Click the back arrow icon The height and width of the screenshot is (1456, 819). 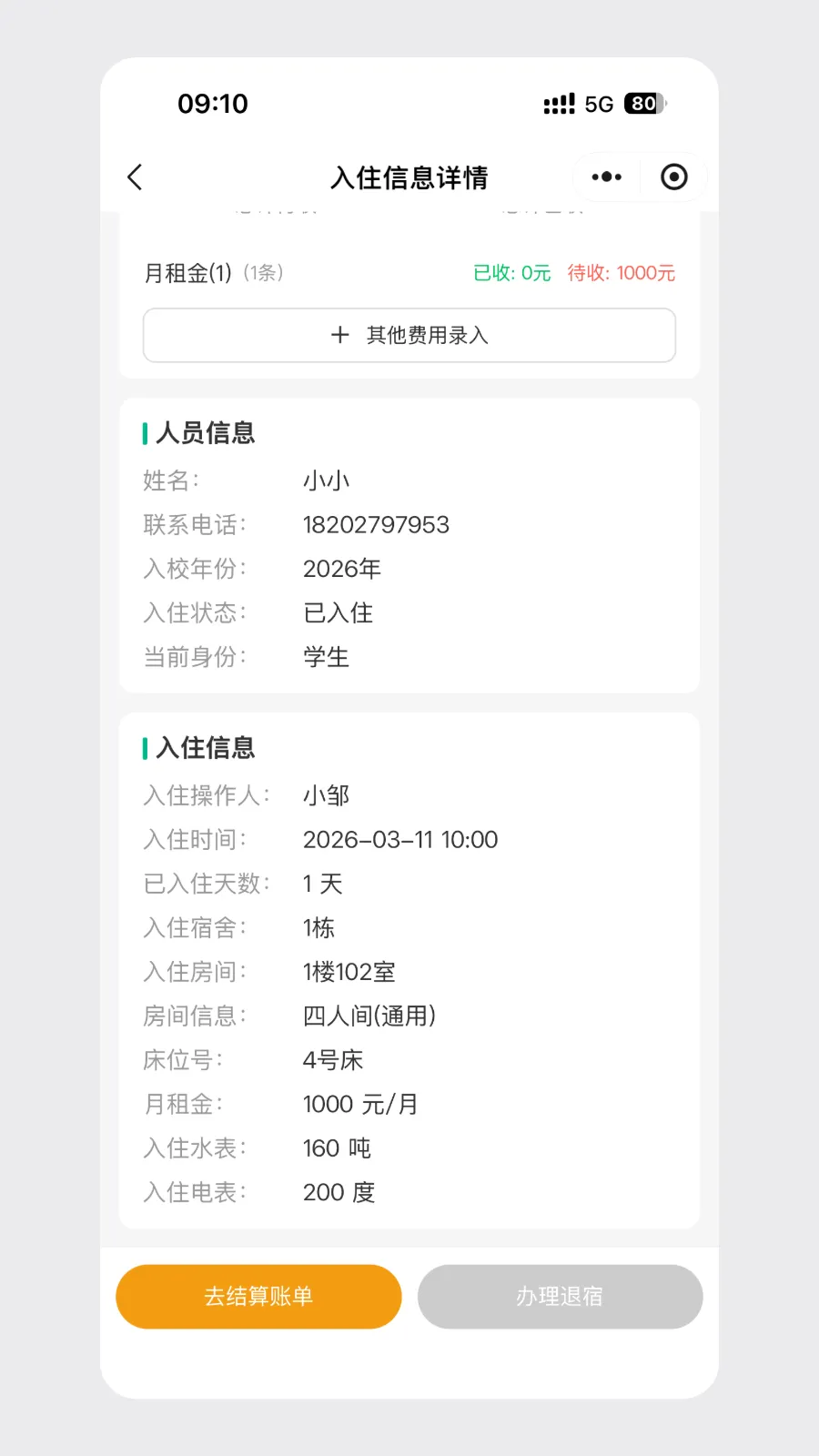point(135,177)
